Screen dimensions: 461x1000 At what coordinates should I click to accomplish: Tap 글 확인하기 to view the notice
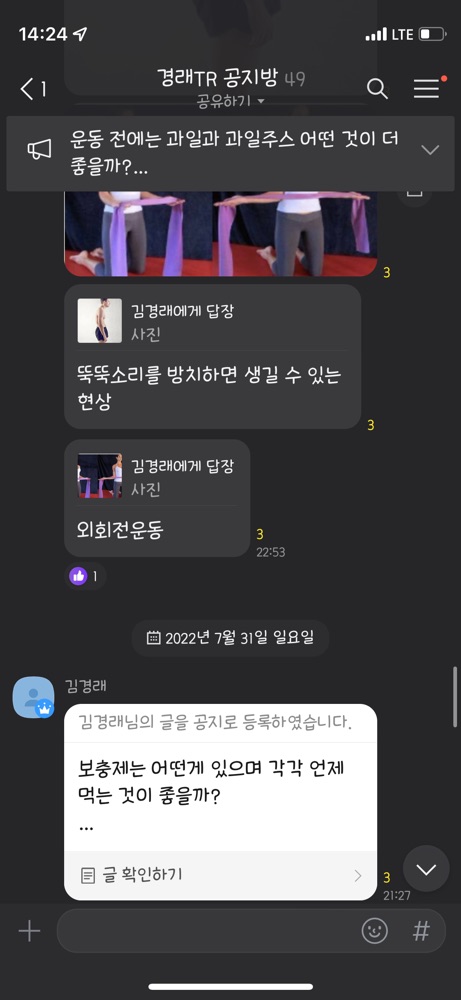coord(221,875)
